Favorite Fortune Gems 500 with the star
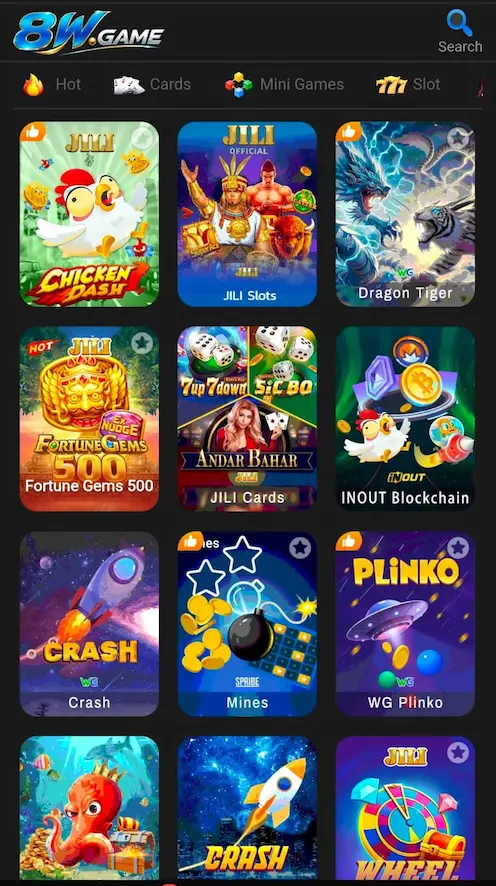The height and width of the screenshot is (886, 496). tap(142, 342)
